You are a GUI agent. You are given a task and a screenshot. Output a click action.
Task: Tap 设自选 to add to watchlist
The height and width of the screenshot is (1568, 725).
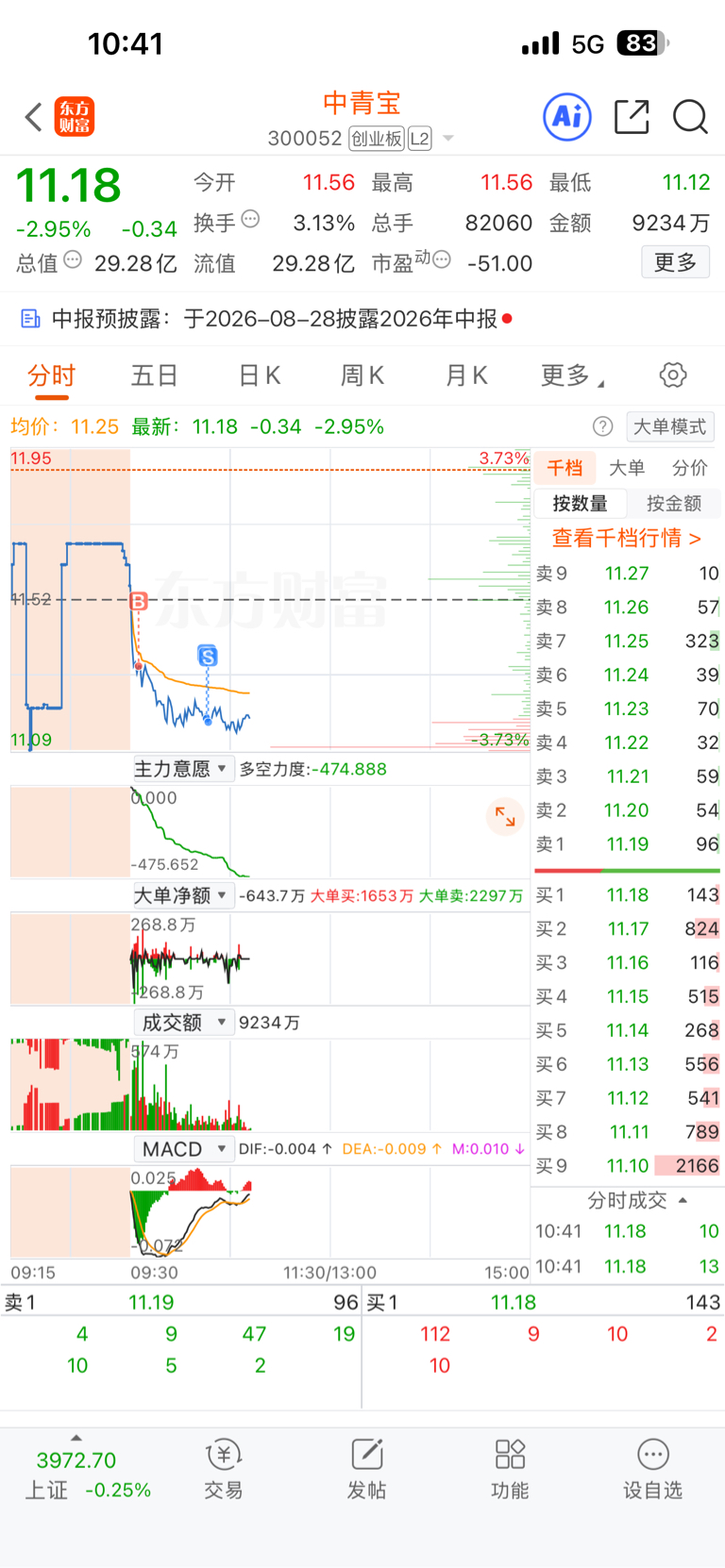[652, 1470]
